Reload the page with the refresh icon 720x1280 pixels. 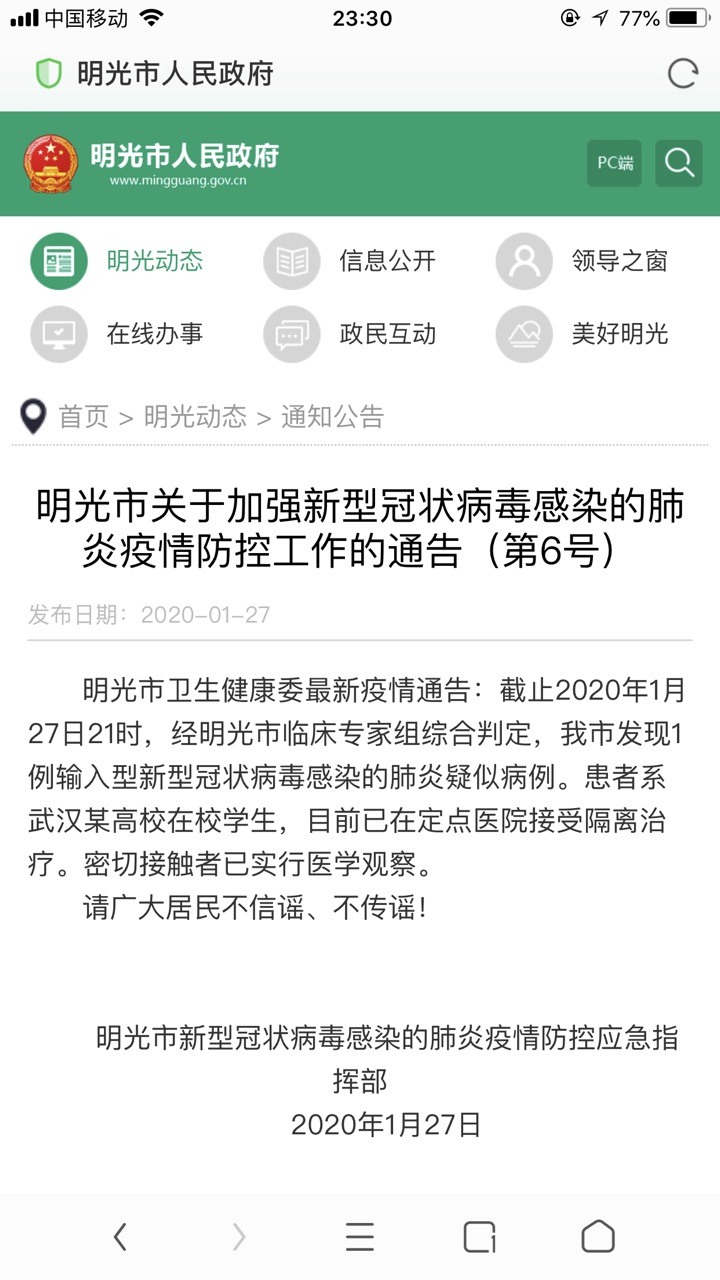(x=683, y=73)
